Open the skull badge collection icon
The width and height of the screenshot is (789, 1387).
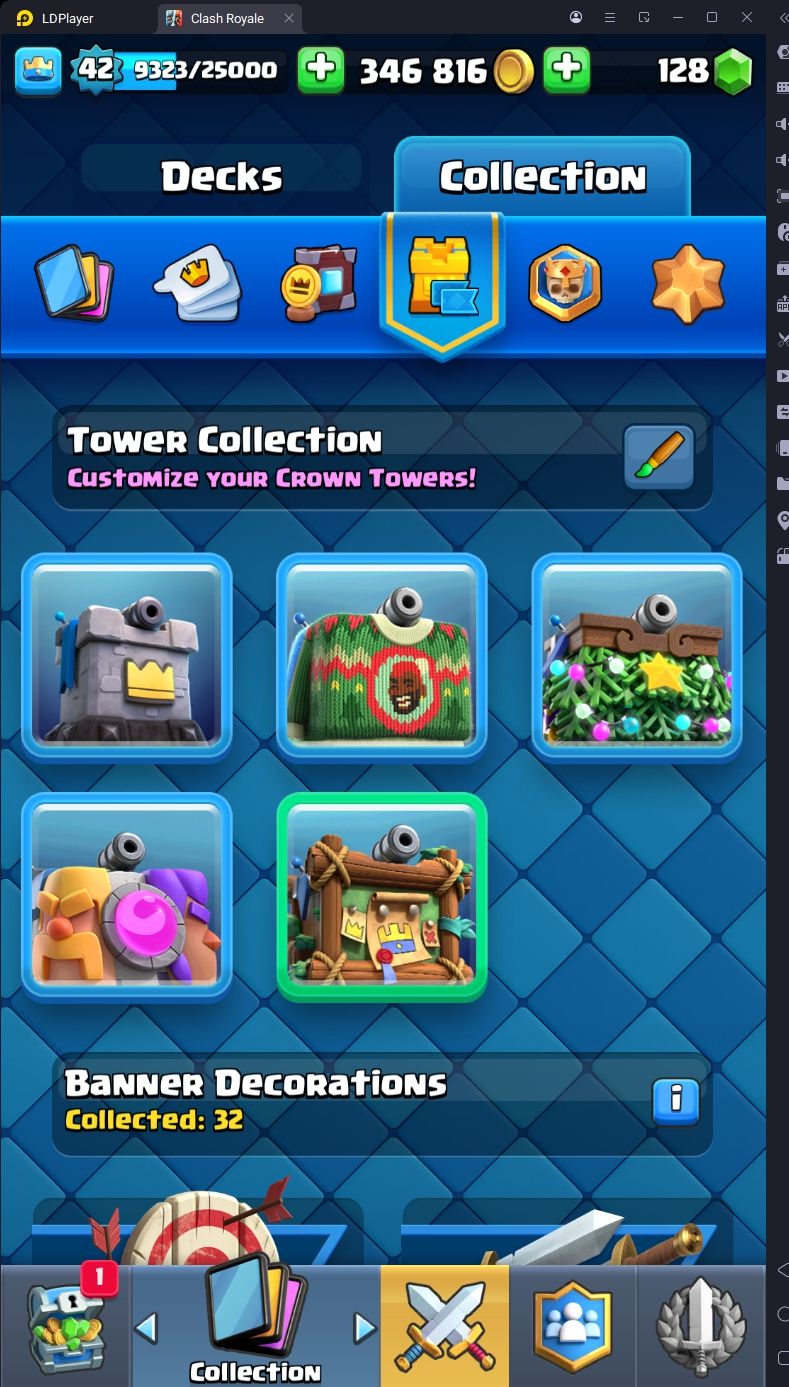click(x=565, y=284)
